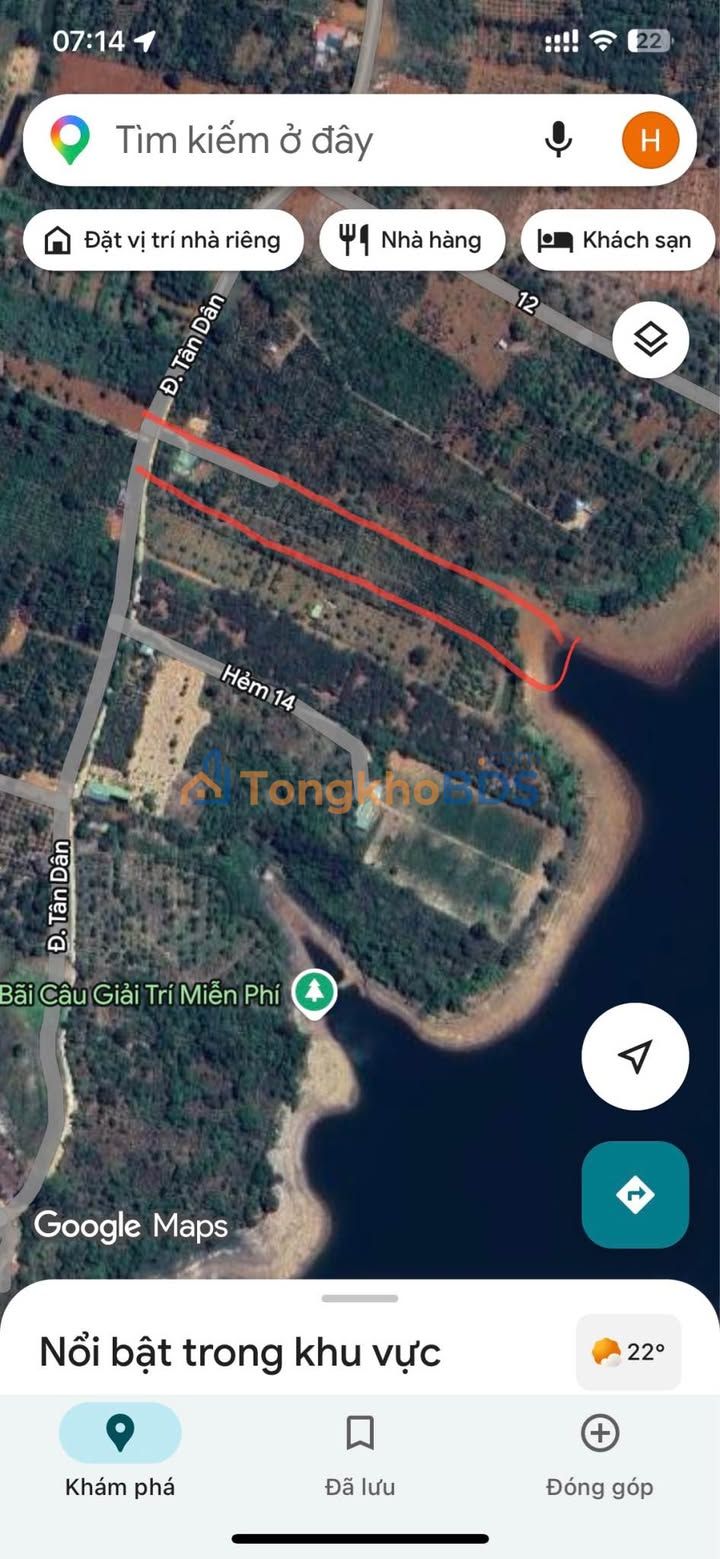Start voice search with the microphone

pos(558,140)
